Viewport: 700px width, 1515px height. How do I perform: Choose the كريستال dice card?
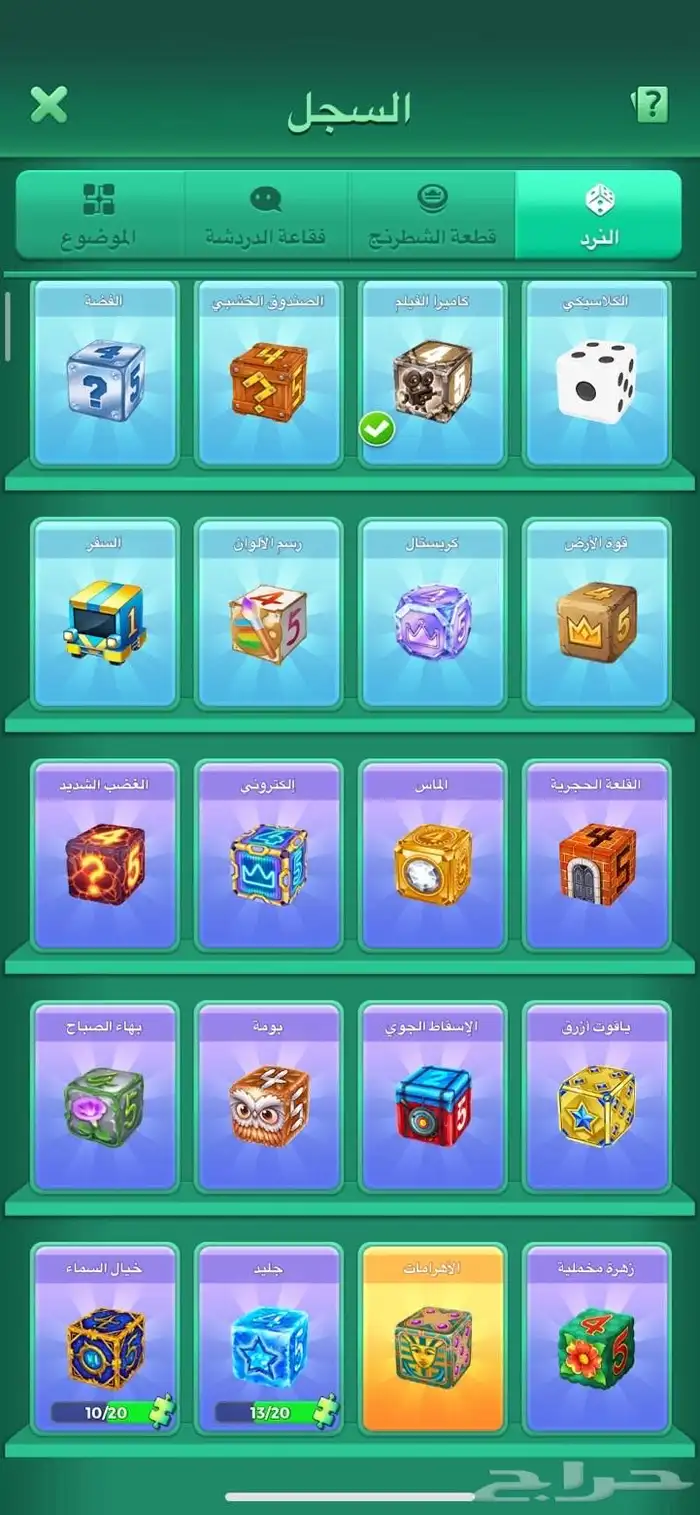point(432,613)
